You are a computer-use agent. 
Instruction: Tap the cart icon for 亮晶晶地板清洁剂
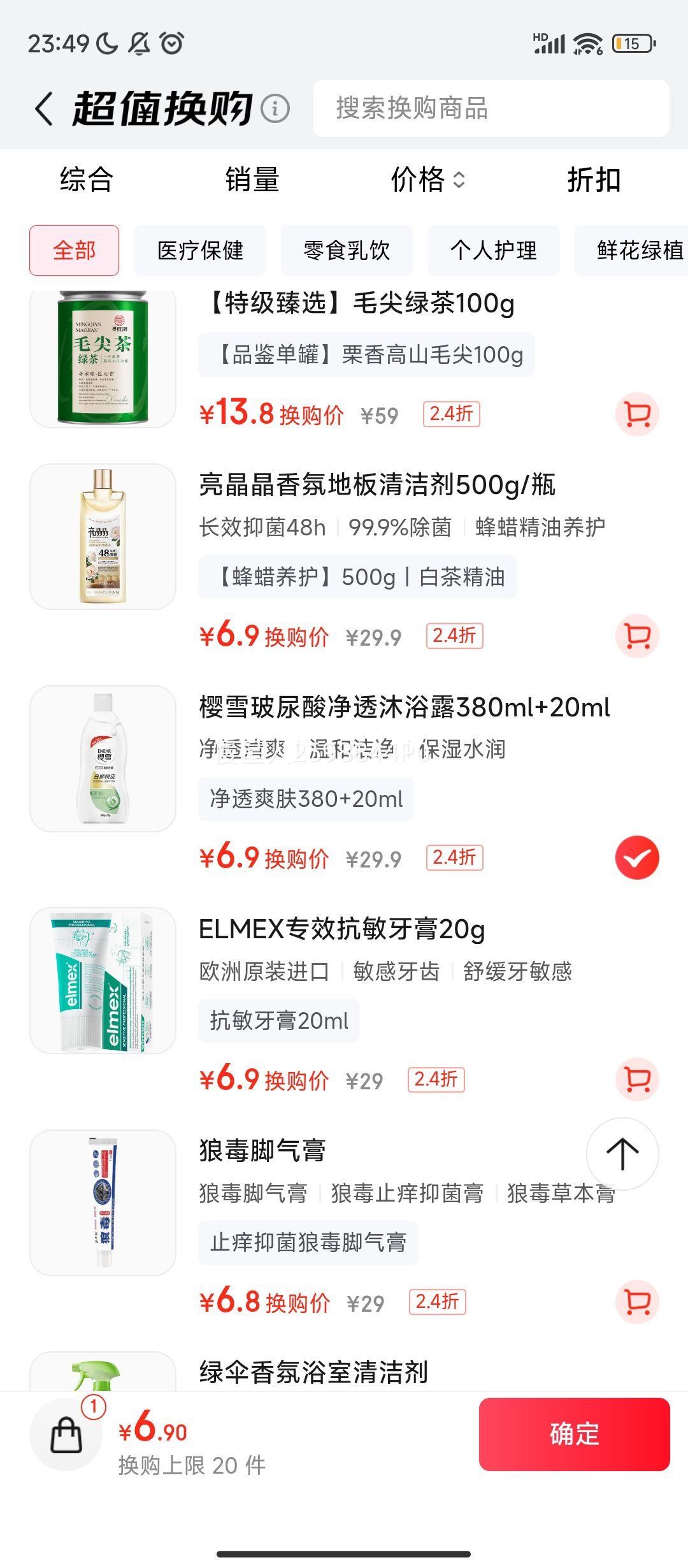[636, 635]
